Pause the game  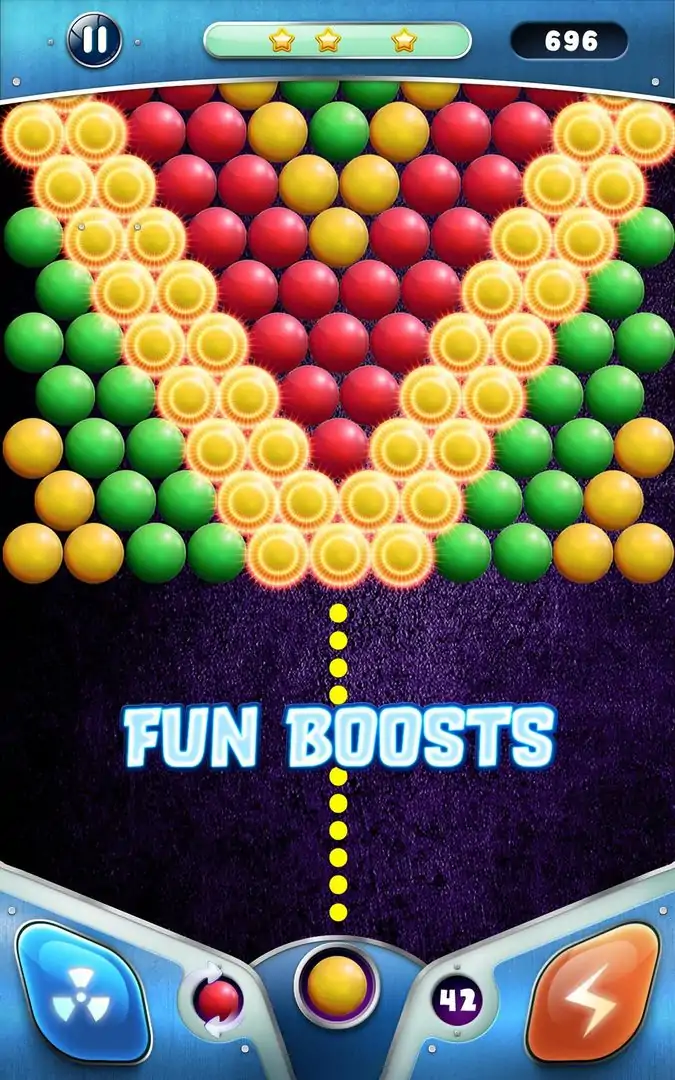pos(94,41)
